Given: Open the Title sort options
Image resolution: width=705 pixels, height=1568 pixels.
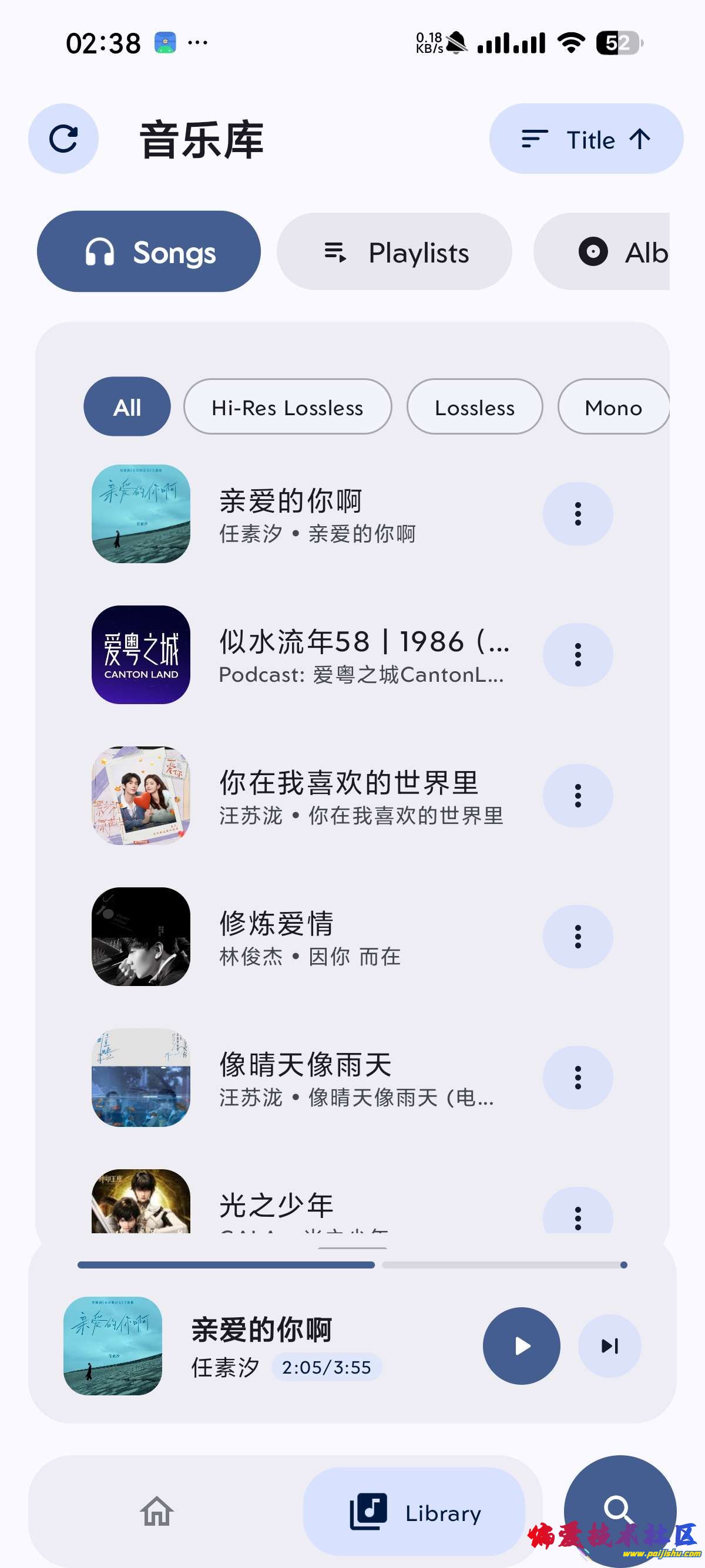Looking at the screenshot, I should click(586, 139).
